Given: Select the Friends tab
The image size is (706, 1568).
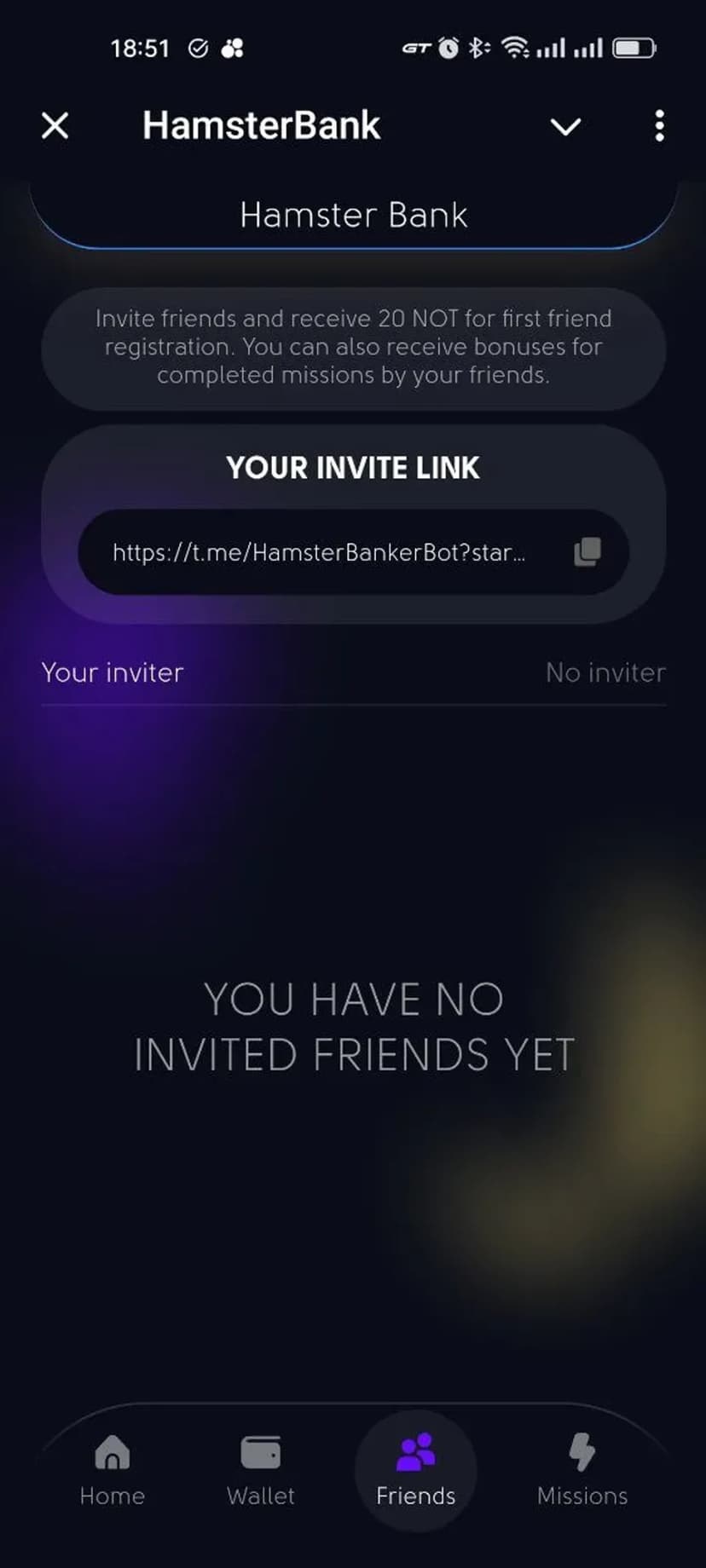Looking at the screenshot, I should click(415, 1469).
